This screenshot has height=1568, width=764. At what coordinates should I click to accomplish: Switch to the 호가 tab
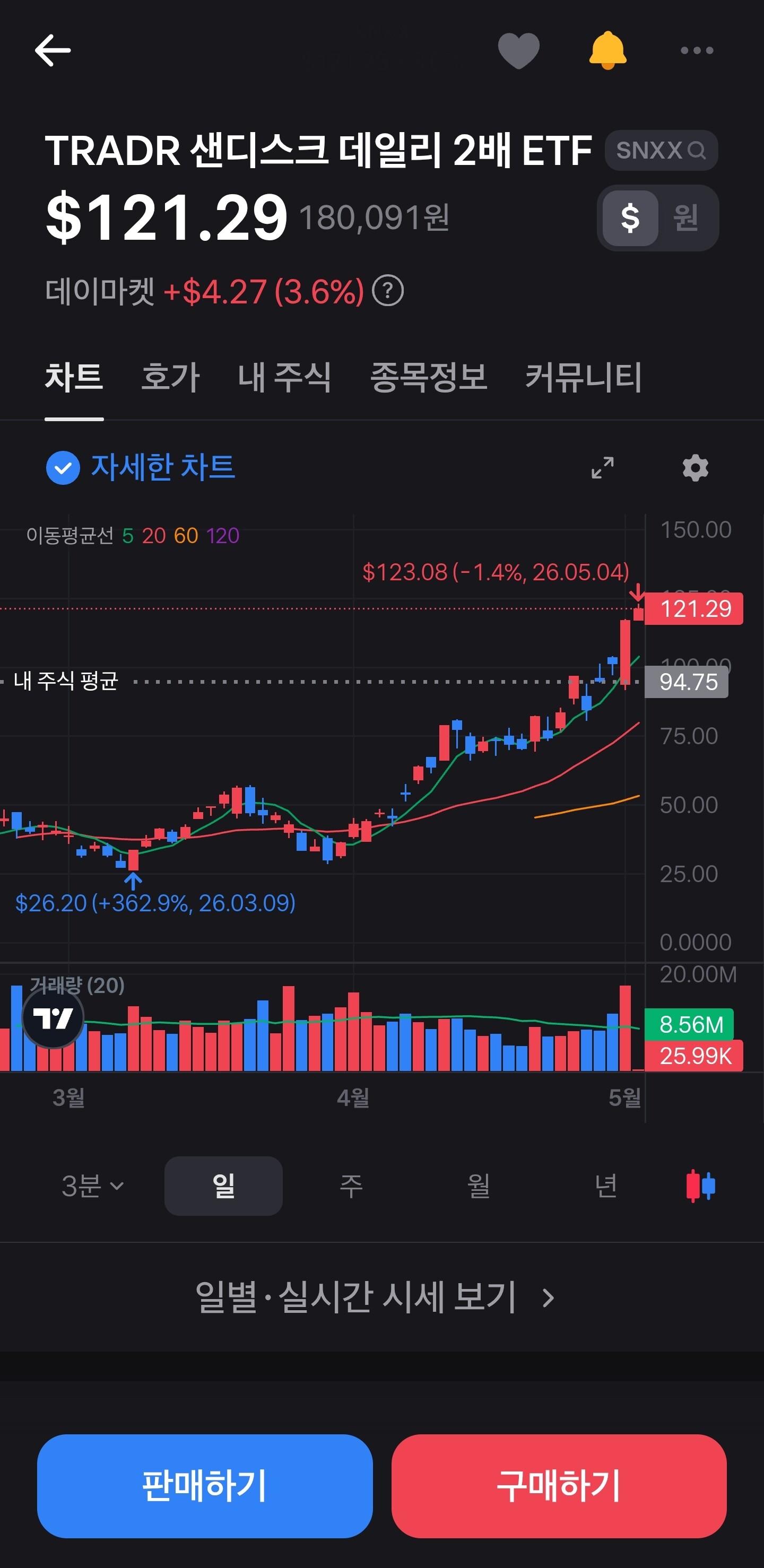click(170, 377)
